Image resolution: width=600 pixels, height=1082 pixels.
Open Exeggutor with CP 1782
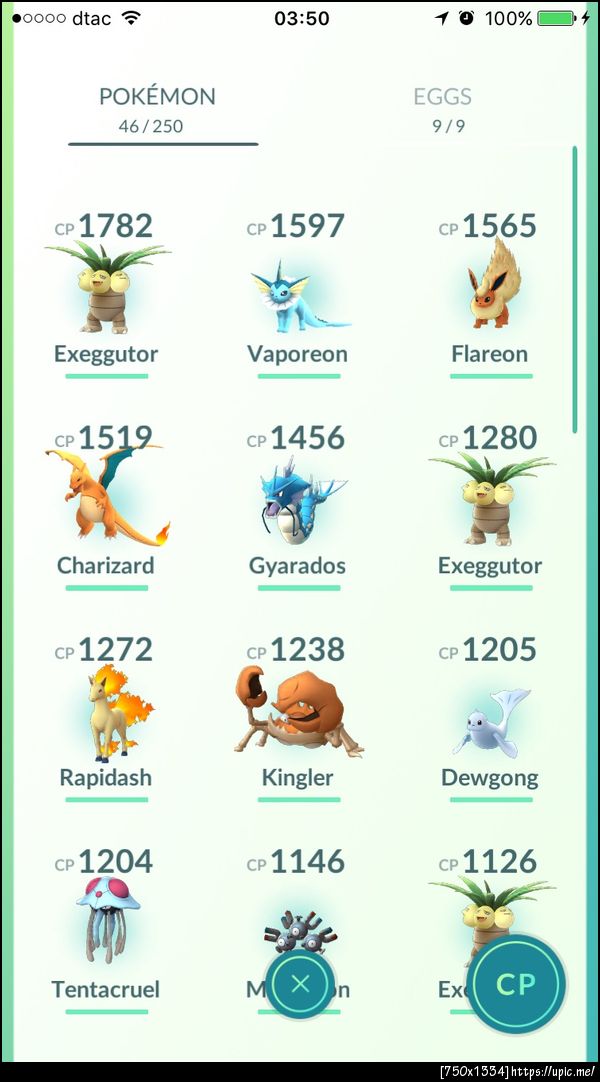[x=106, y=290]
